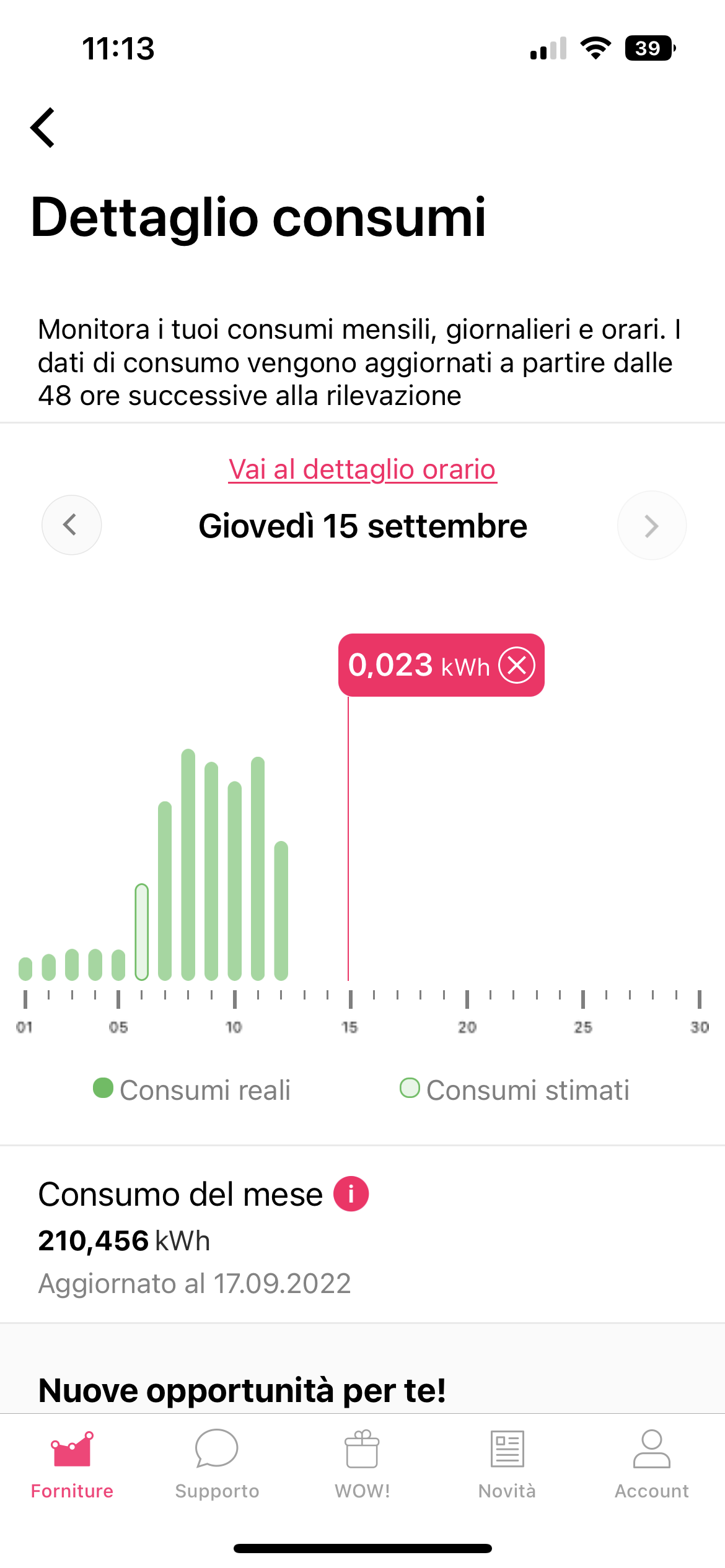This screenshot has height=1568, width=725.
Task: Select the outlined estimated consumption bar
Action: pos(142,932)
